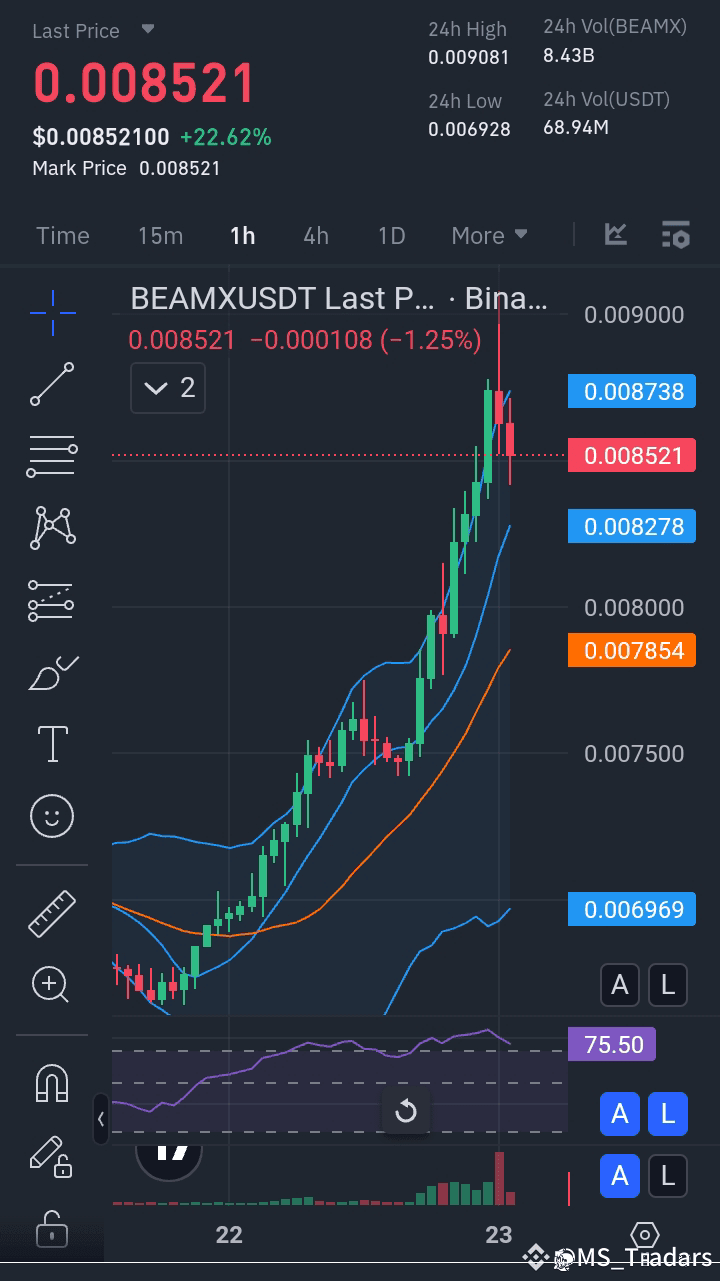This screenshot has height=1281, width=720.
Task: Activate the magnet snapping mode
Action: point(52,1081)
